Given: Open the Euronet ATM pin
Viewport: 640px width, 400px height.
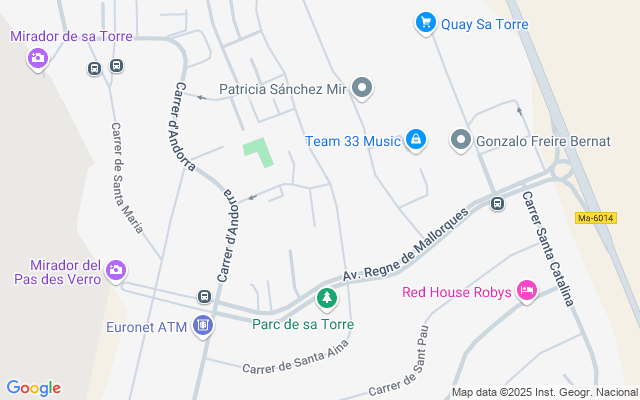Looking at the screenshot, I should click(x=203, y=327).
